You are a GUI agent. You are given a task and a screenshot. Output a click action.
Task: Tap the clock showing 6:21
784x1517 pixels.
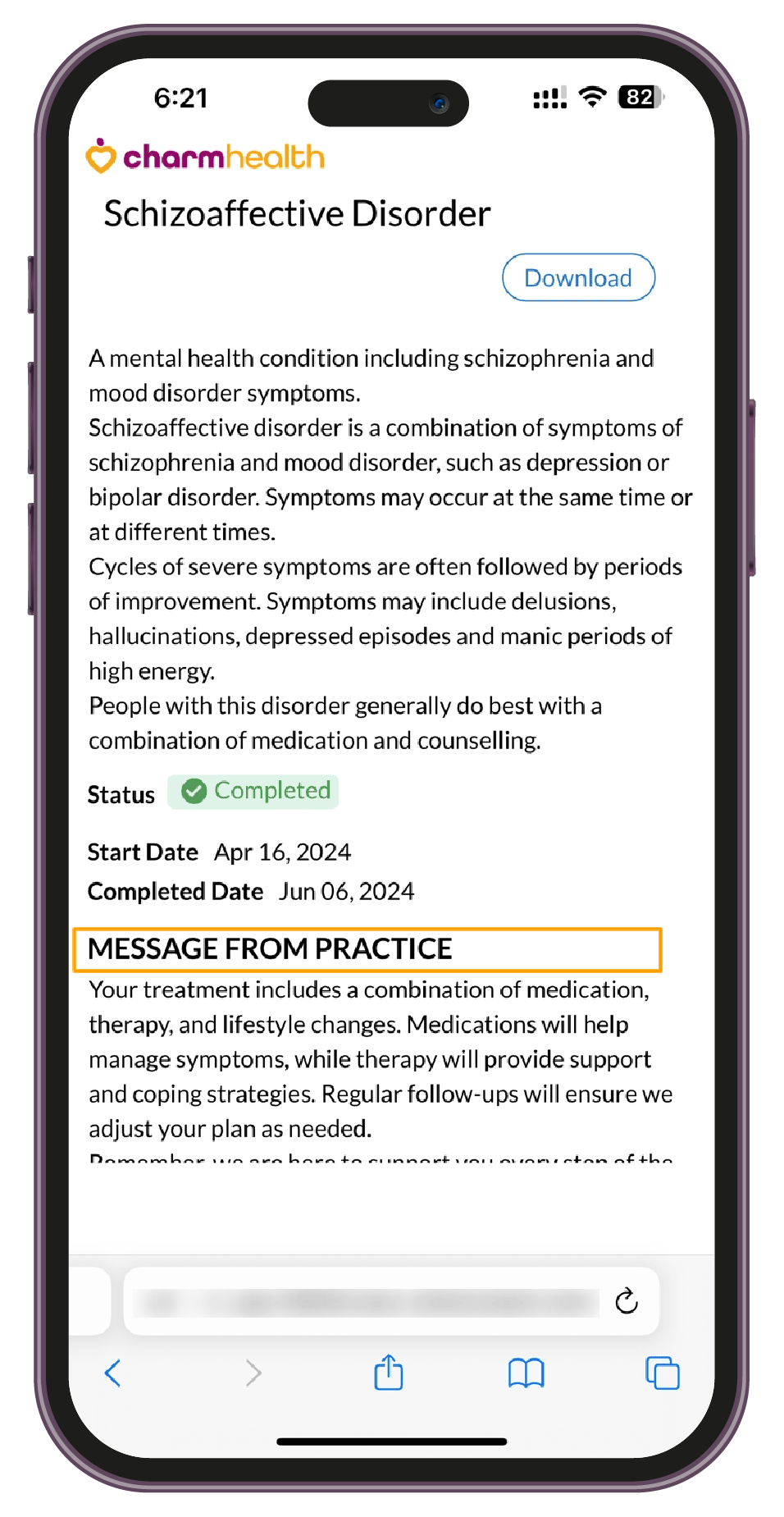(x=181, y=98)
